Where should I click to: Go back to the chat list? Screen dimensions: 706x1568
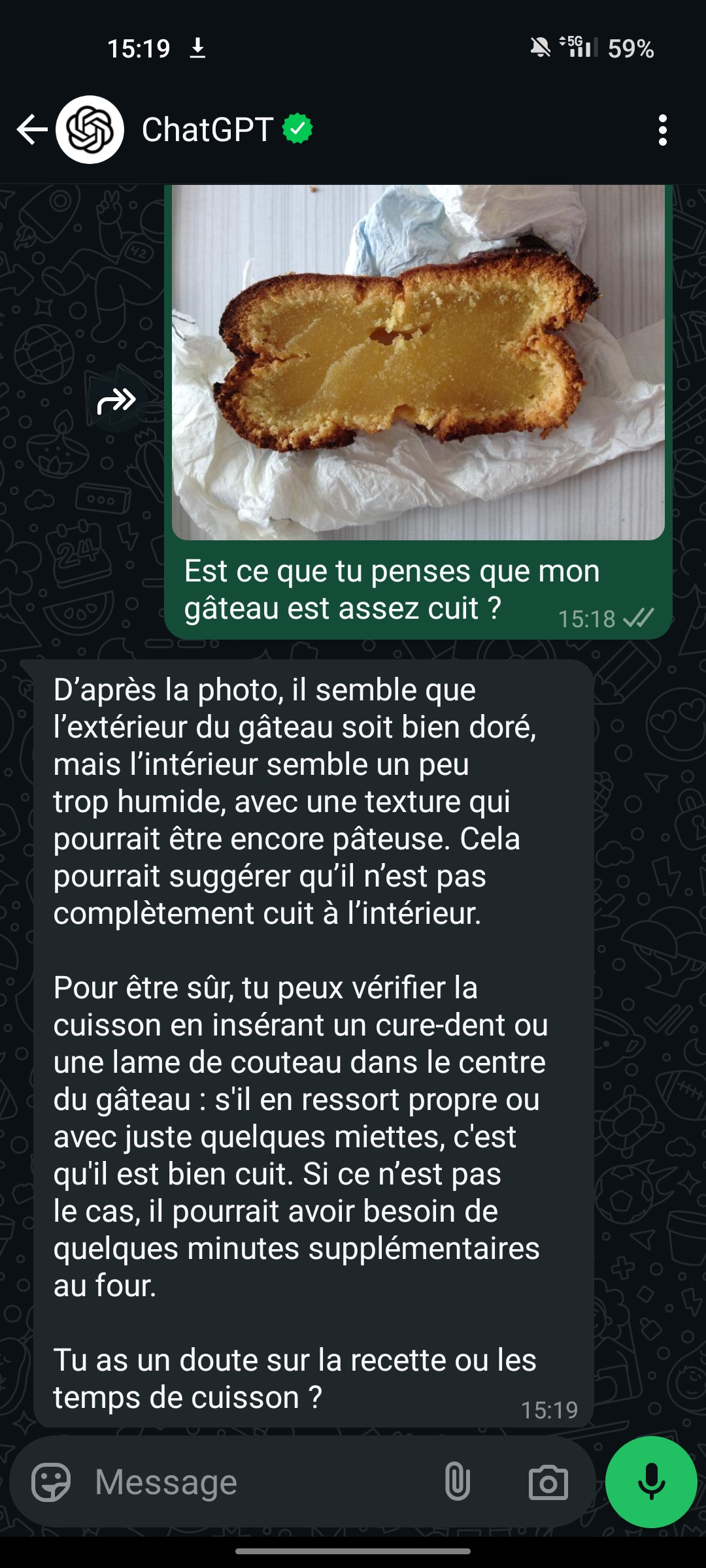[x=31, y=129]
